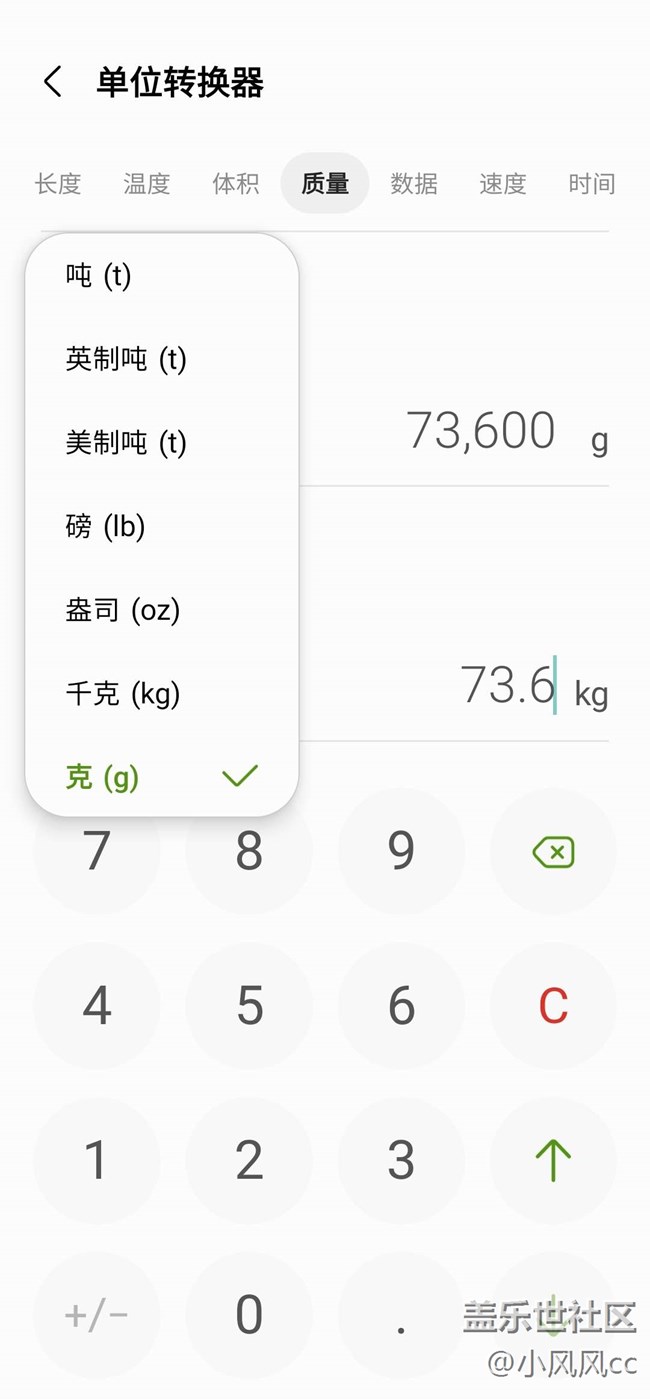Pick 美制吨 (t) in the dropdown
The image size is (650, 1399).
pyautogui.click(x=126, y=442)
